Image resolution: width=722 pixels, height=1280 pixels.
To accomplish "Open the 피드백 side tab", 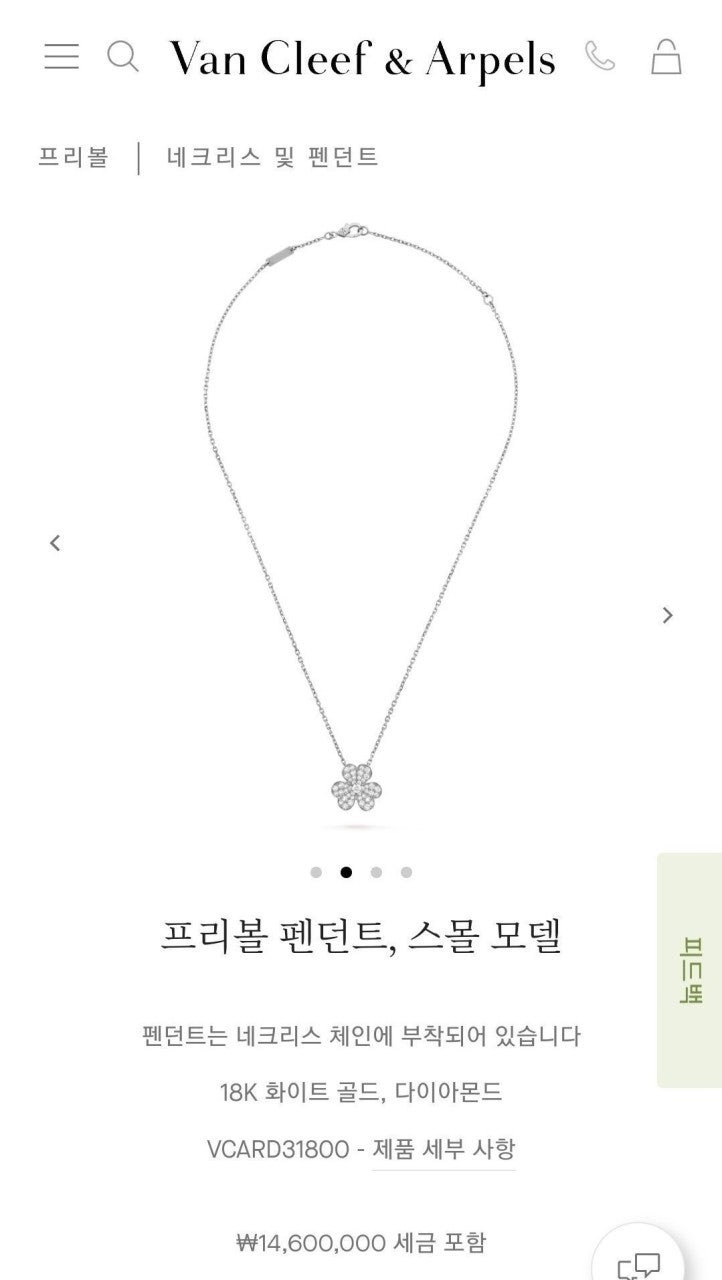I will coord(690,969).
